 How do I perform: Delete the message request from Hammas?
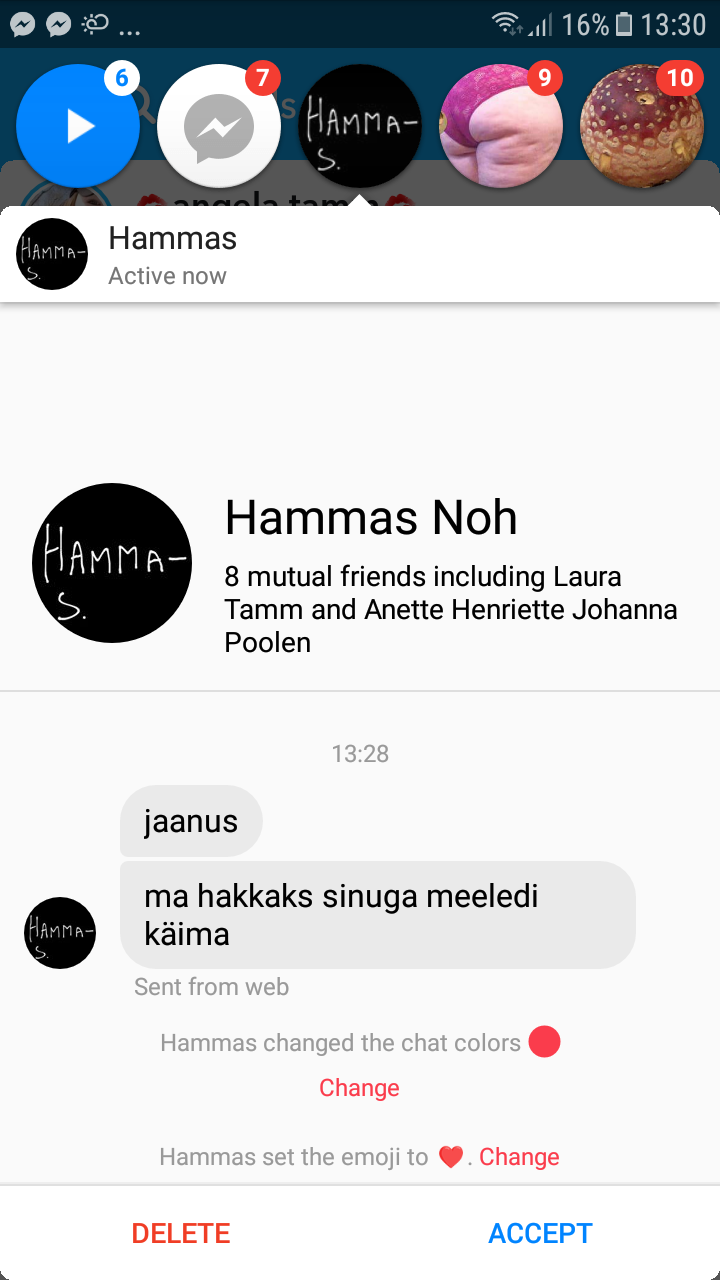tap(181, 1233)
